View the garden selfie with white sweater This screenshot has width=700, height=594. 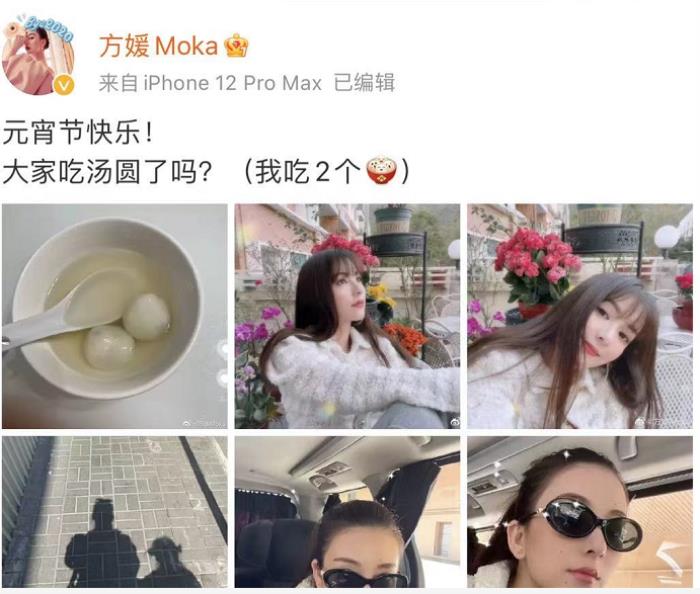click(347, 316)
